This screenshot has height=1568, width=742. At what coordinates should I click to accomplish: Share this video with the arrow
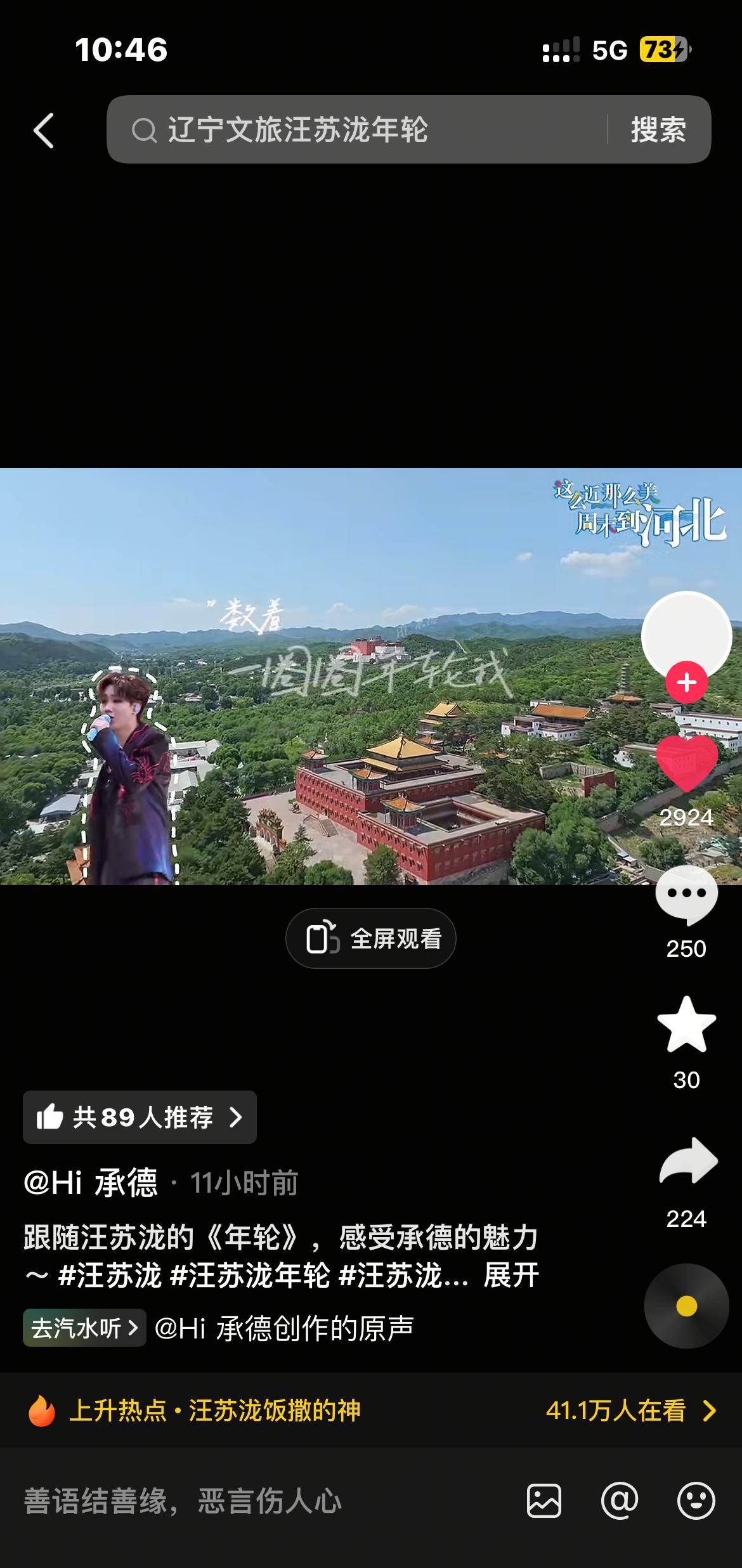coord(687,1162)
